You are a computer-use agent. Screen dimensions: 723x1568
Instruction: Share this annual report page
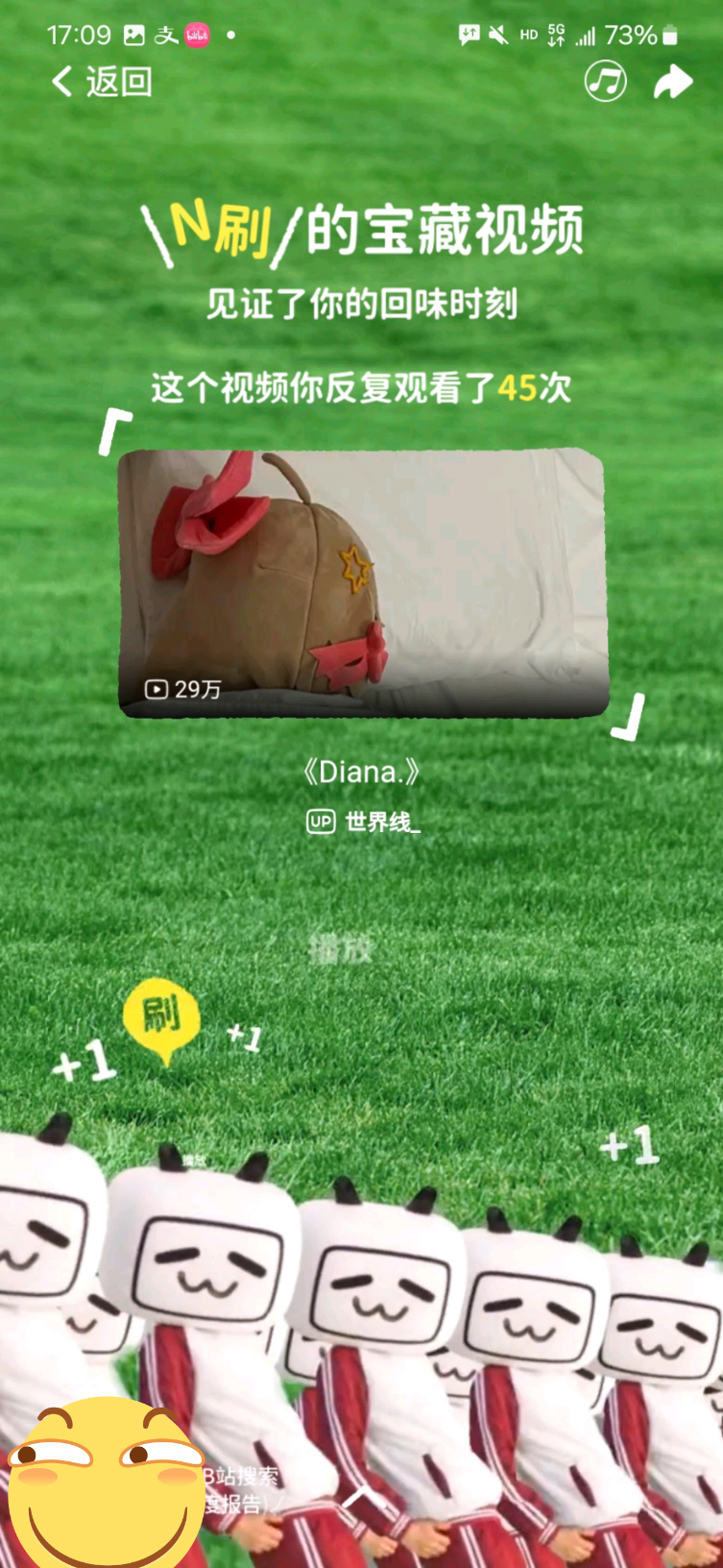(672, 82)
